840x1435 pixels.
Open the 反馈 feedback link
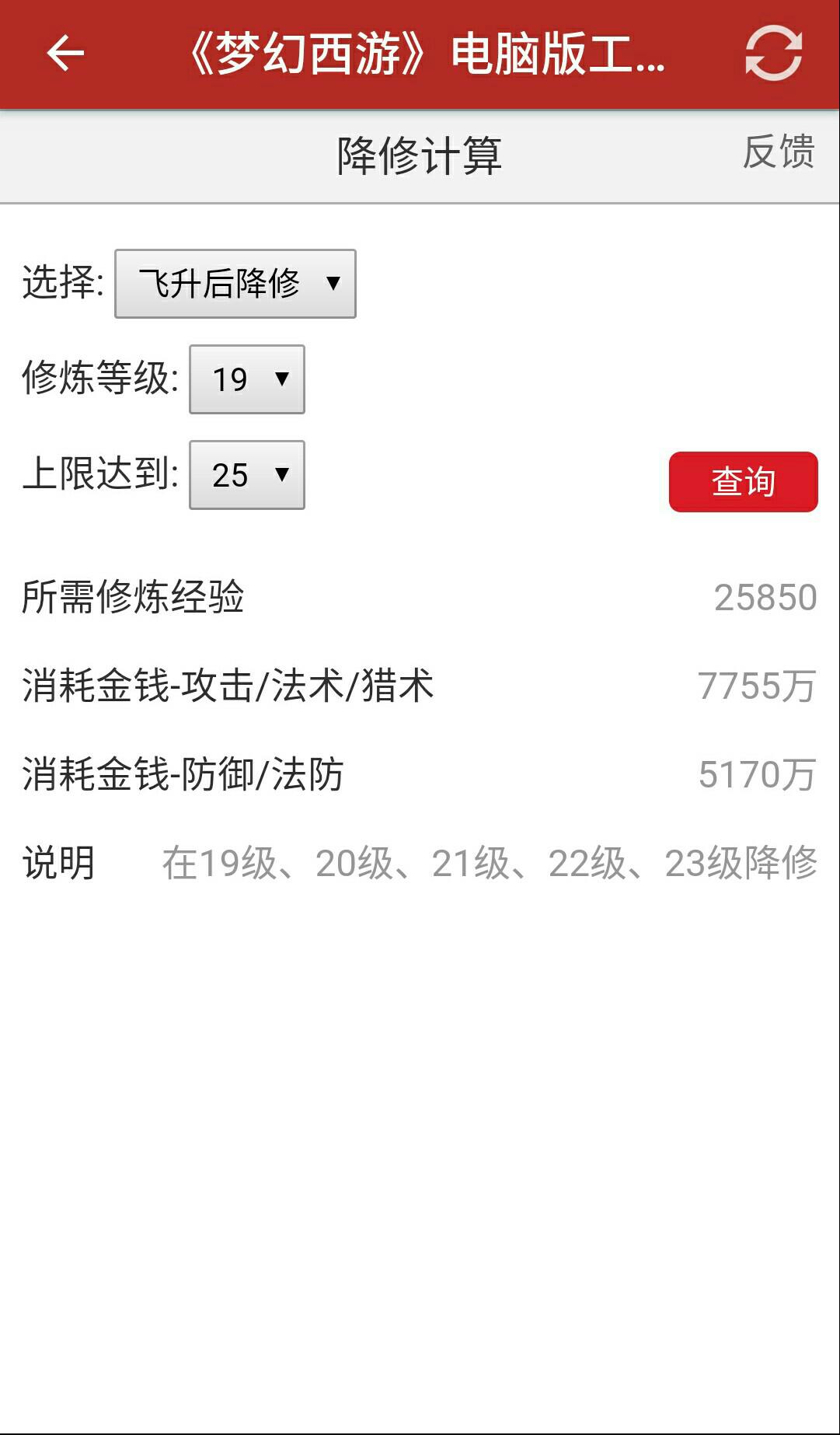coord(779,152)
